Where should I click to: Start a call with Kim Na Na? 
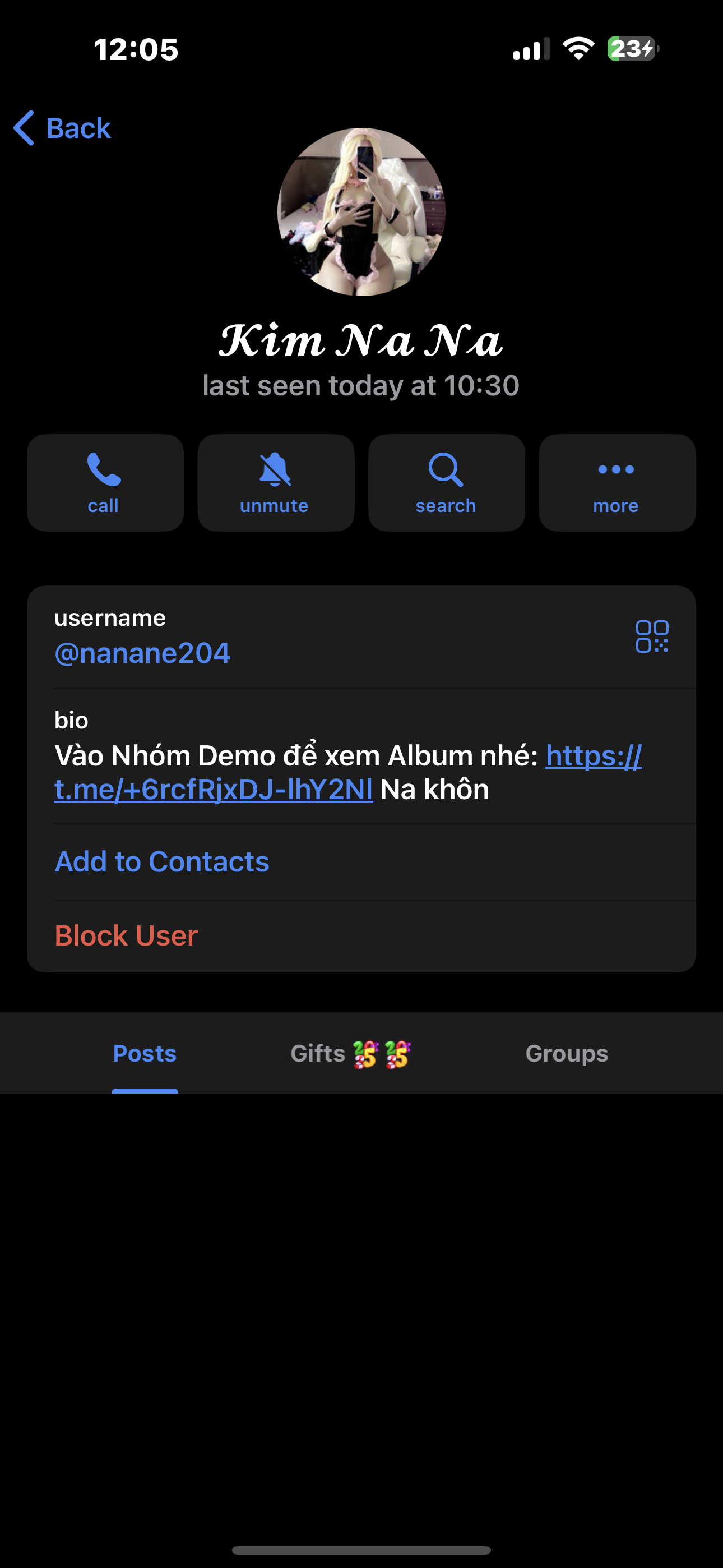(105, 483)
